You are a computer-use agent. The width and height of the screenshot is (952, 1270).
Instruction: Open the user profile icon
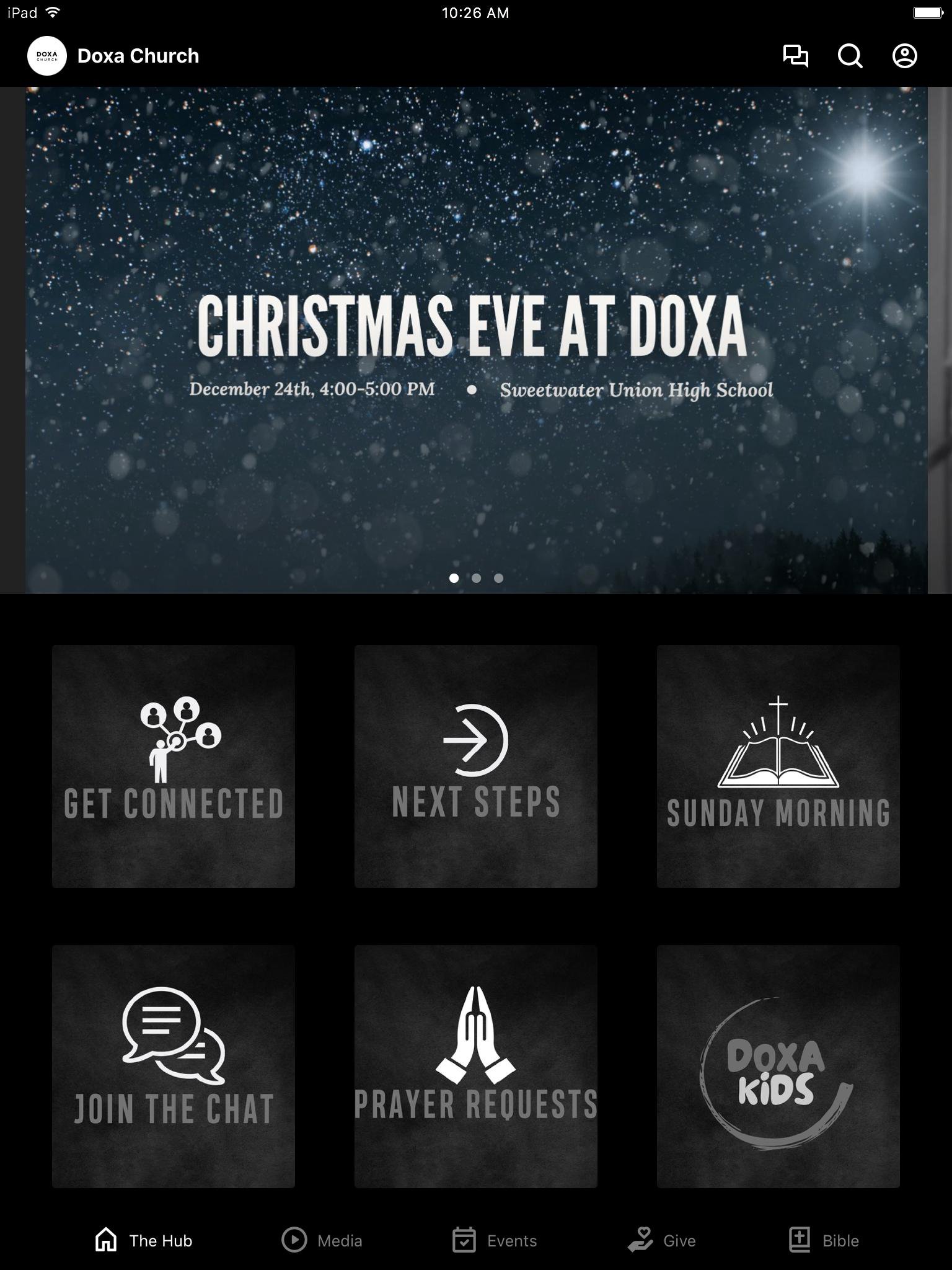point(904,56)
